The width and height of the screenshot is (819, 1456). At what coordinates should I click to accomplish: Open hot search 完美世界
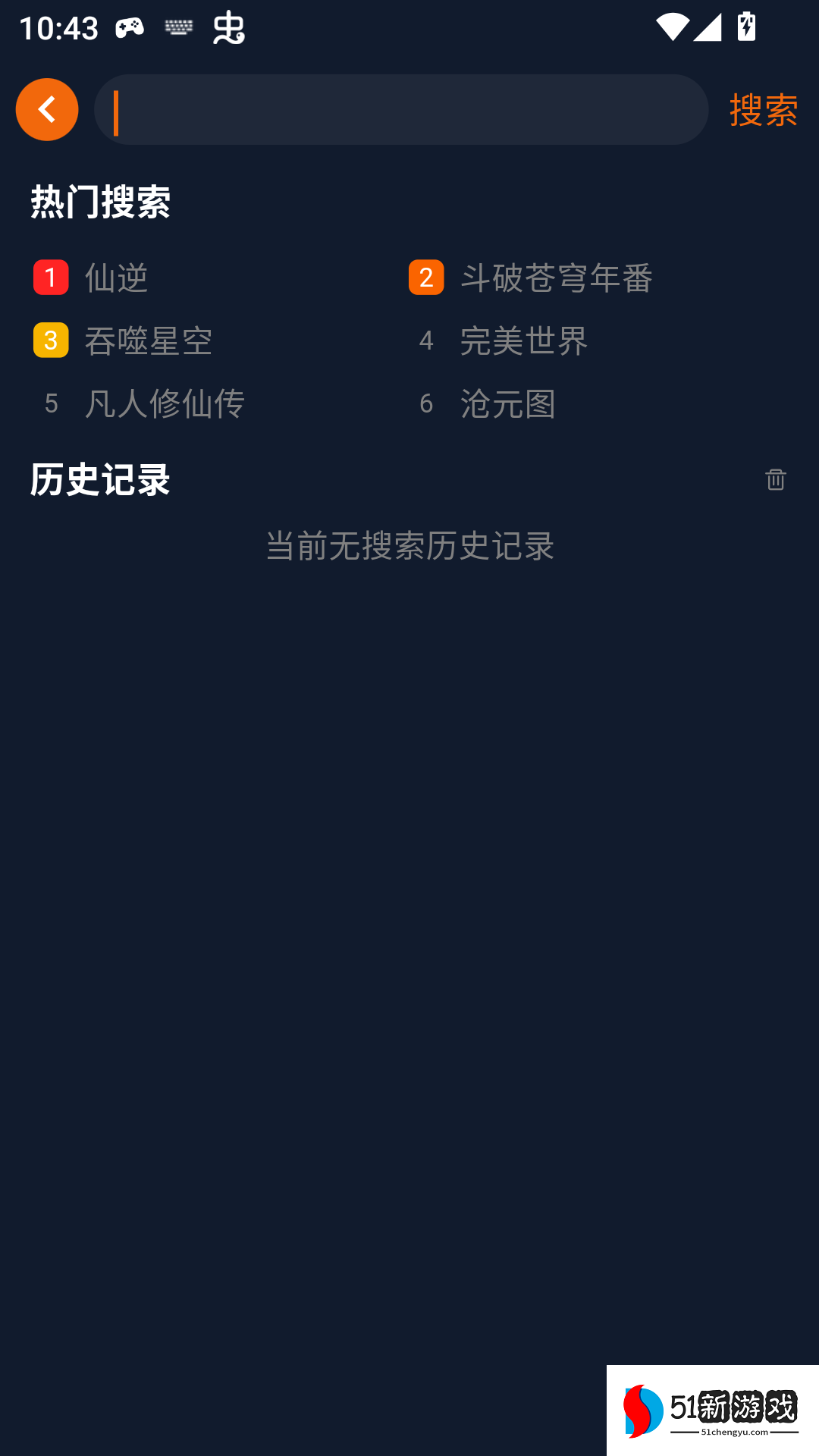(523, 341)
